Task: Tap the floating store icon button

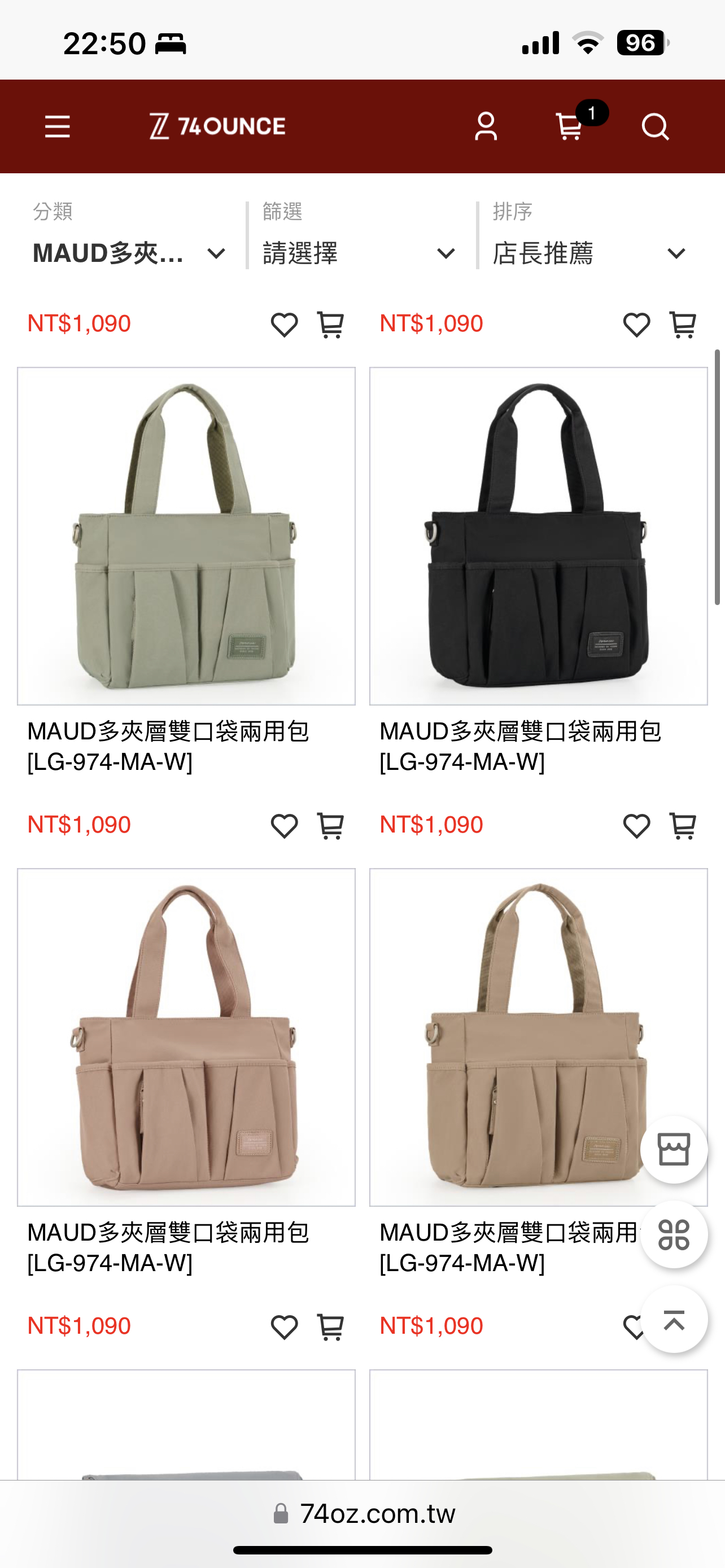Action: [674, 1150]
